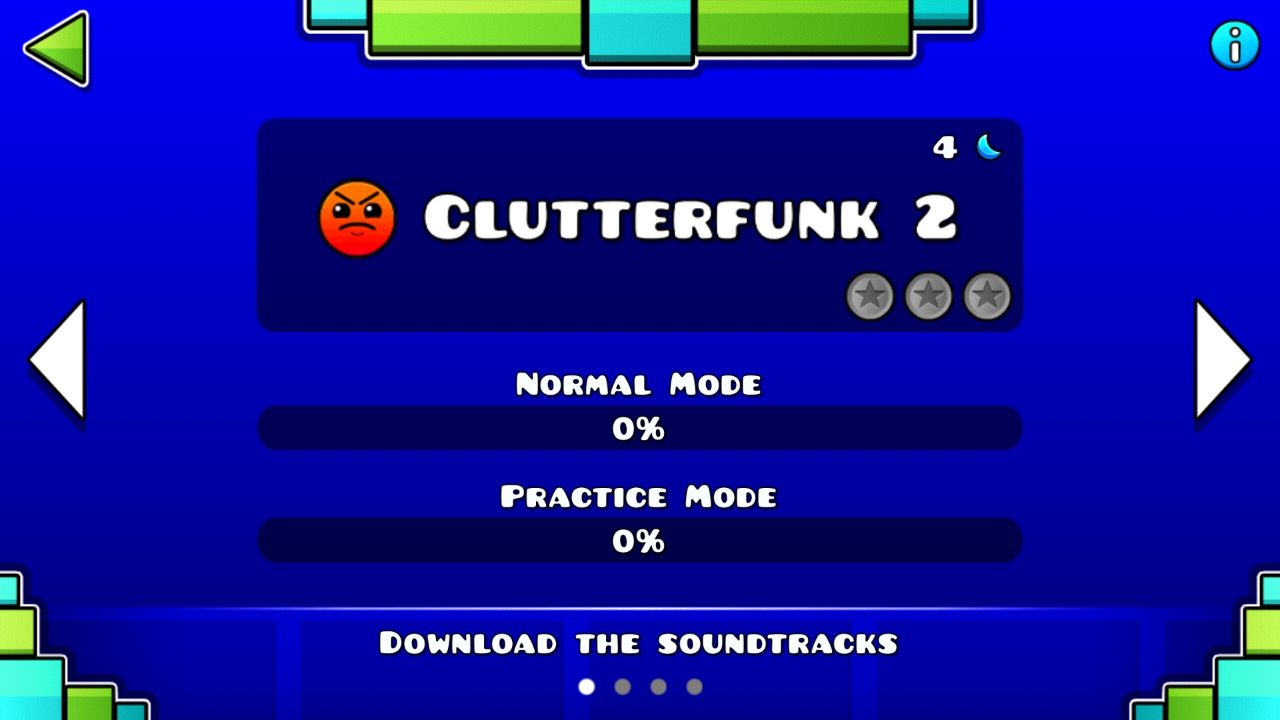Tap Download the soundtracks
The image size is (1280, 720).
click(x=638, y=643)
